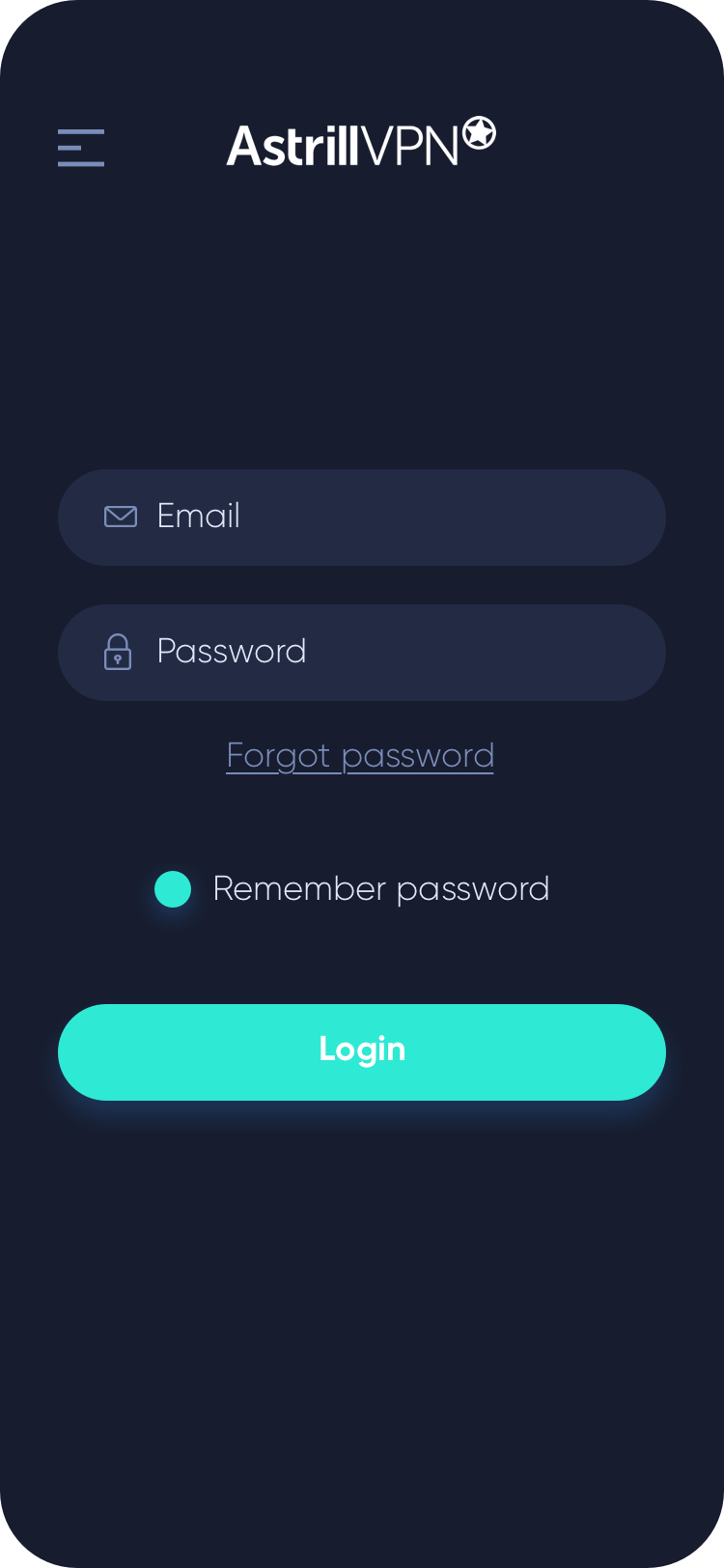Focus the Password field
724x1568 pixels.
[x=362, y=653]
